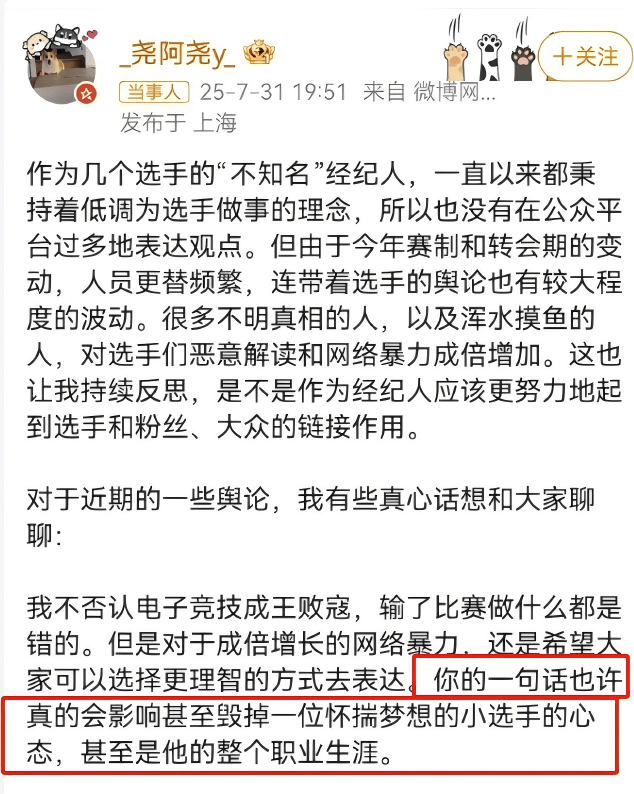The height and width of the screenshot is (794, 634).
Task: Tap the 当事人 tag badge
Action: click(154, 92)
